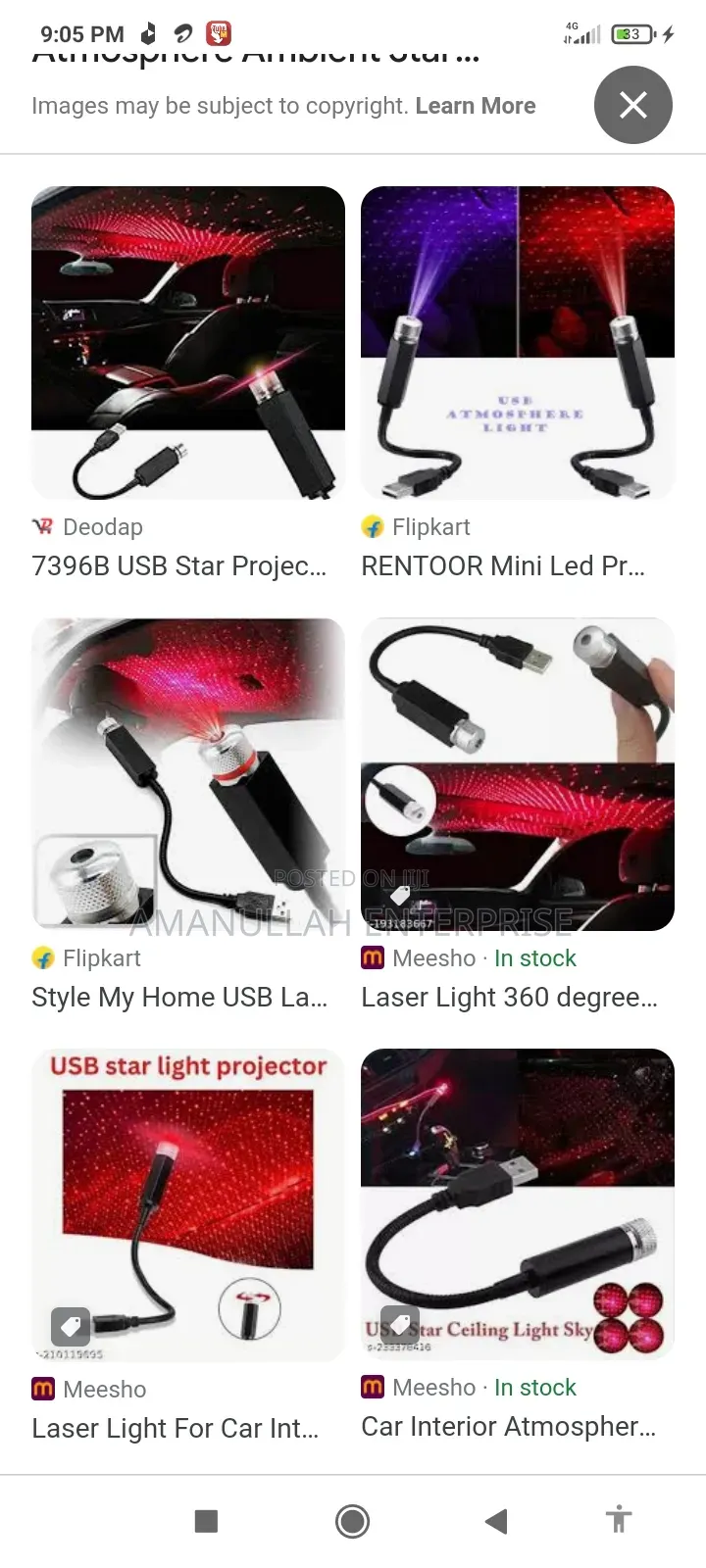This screenshot has width=706, height=1568.
Task: Tap the Flipkart icon beside RENTOOR Mini Led listing
Action: tap(373, 526)
